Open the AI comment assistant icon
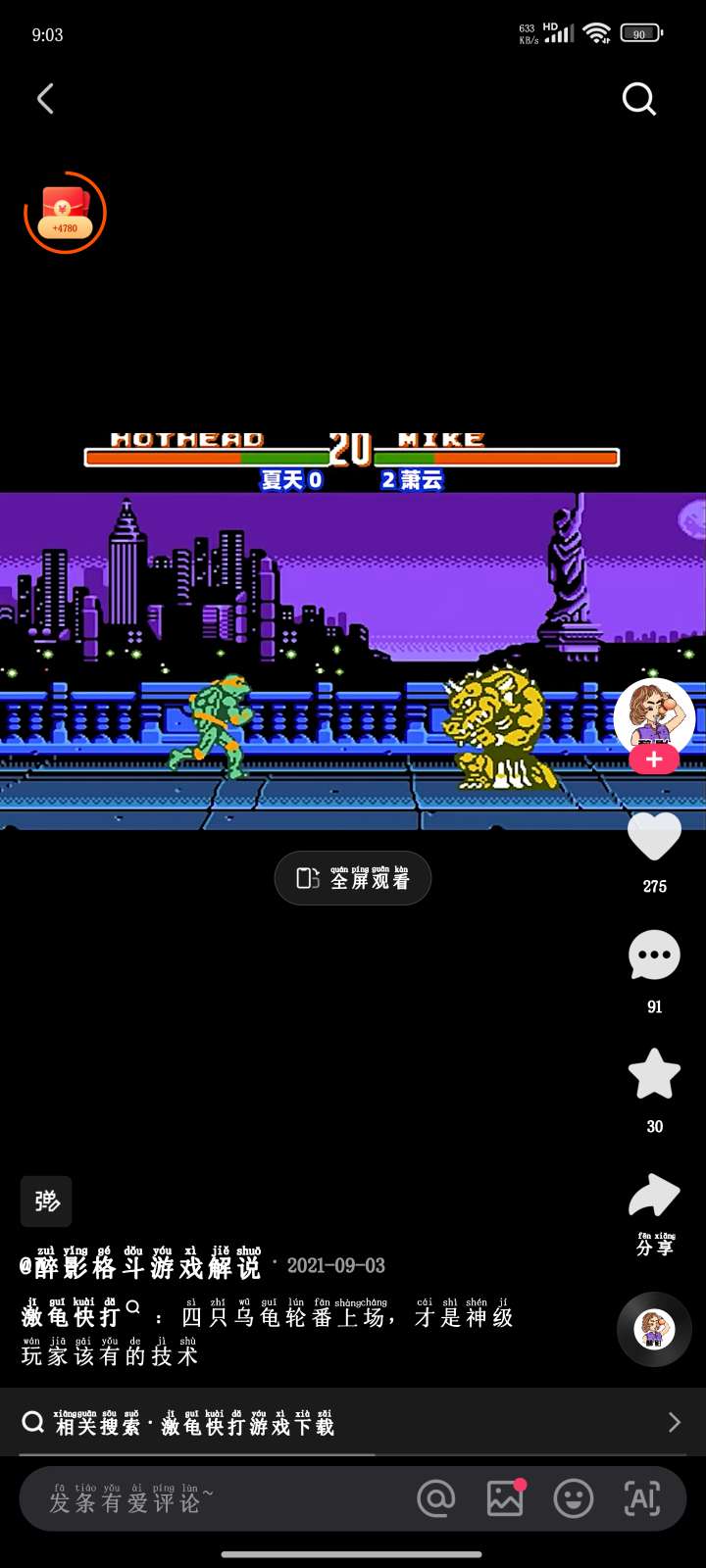Screen dimensions: 706x1568 pos(642,1498)
